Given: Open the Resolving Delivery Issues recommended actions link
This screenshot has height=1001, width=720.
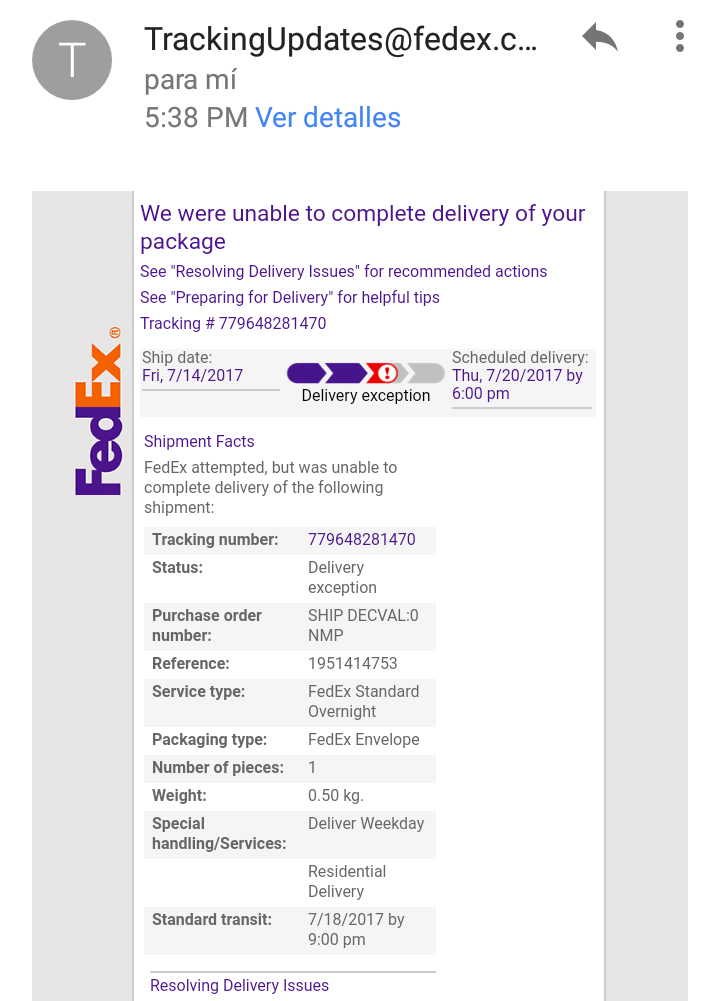Looking at the screenshot, I should (x=343, y=271).
